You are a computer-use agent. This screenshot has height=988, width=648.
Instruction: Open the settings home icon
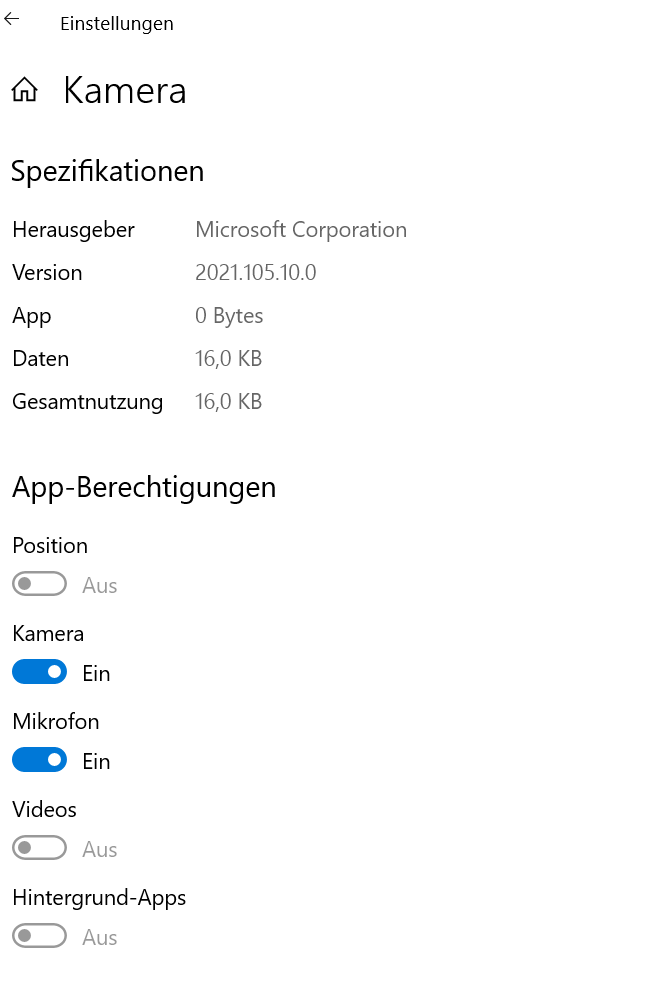point(24,91)
